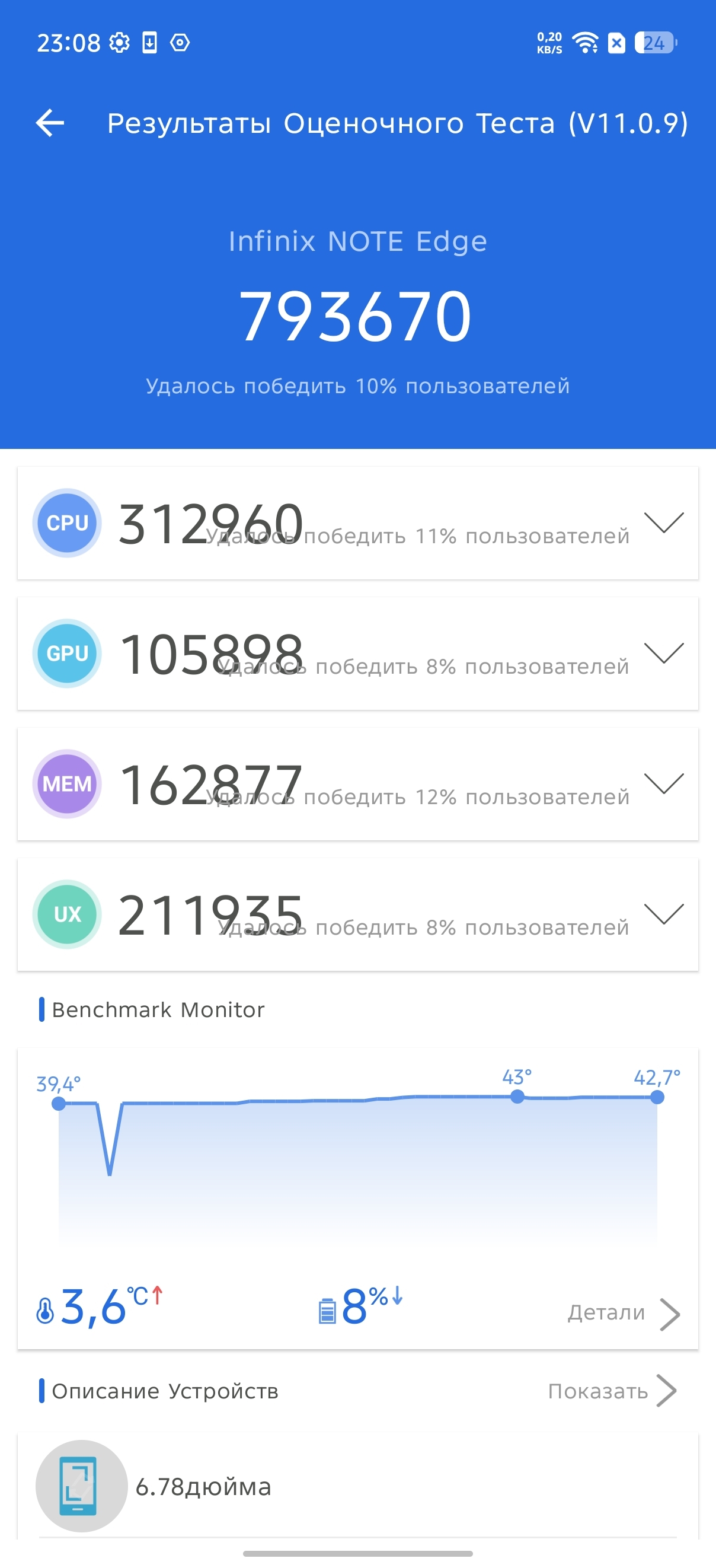Tap Показать next to Описание Устройств
Image resolution: width=716 pixels, height=1568 pixels.
tap(612, 1391)
